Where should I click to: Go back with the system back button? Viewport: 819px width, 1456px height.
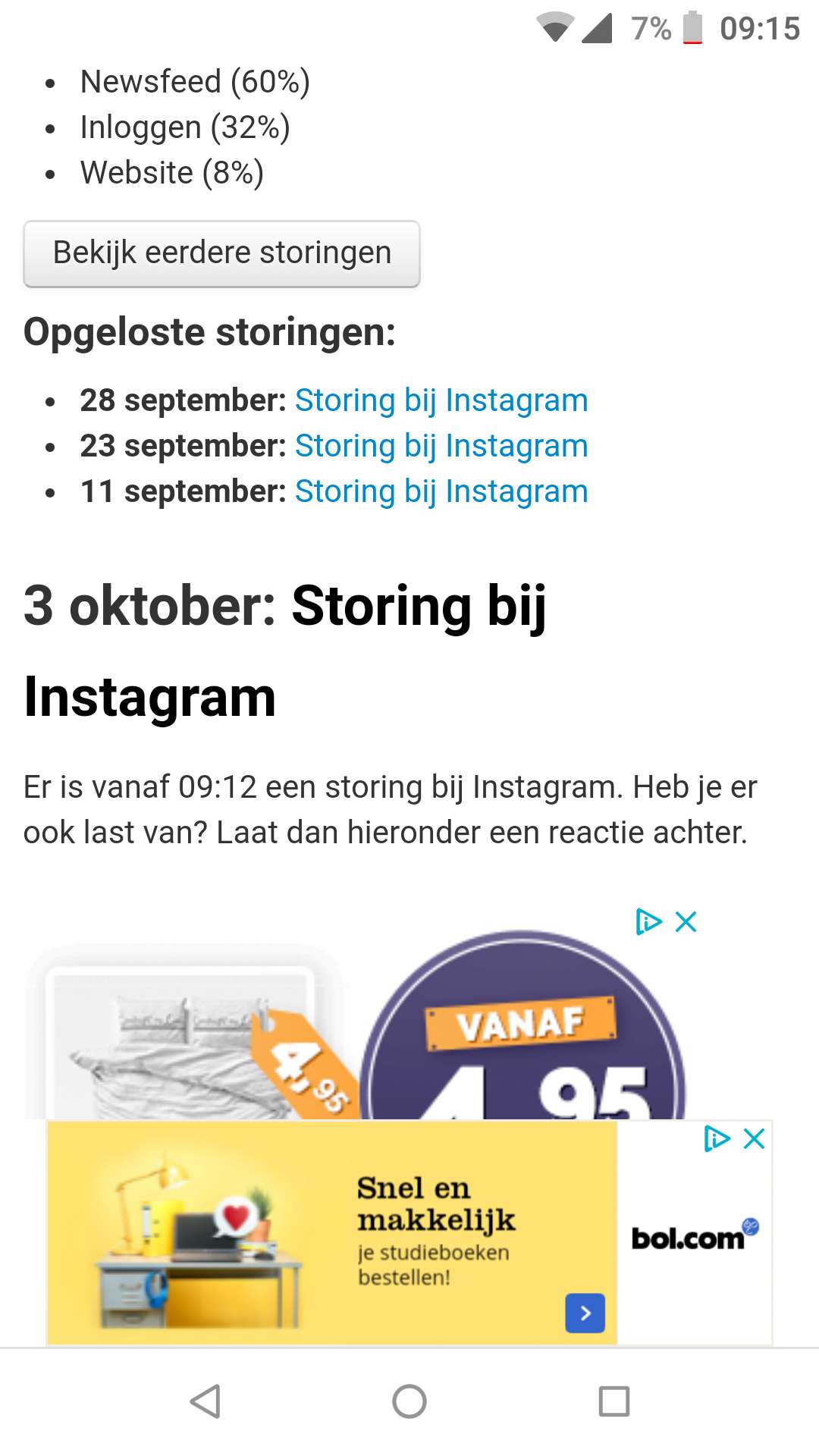point(205,1401)
